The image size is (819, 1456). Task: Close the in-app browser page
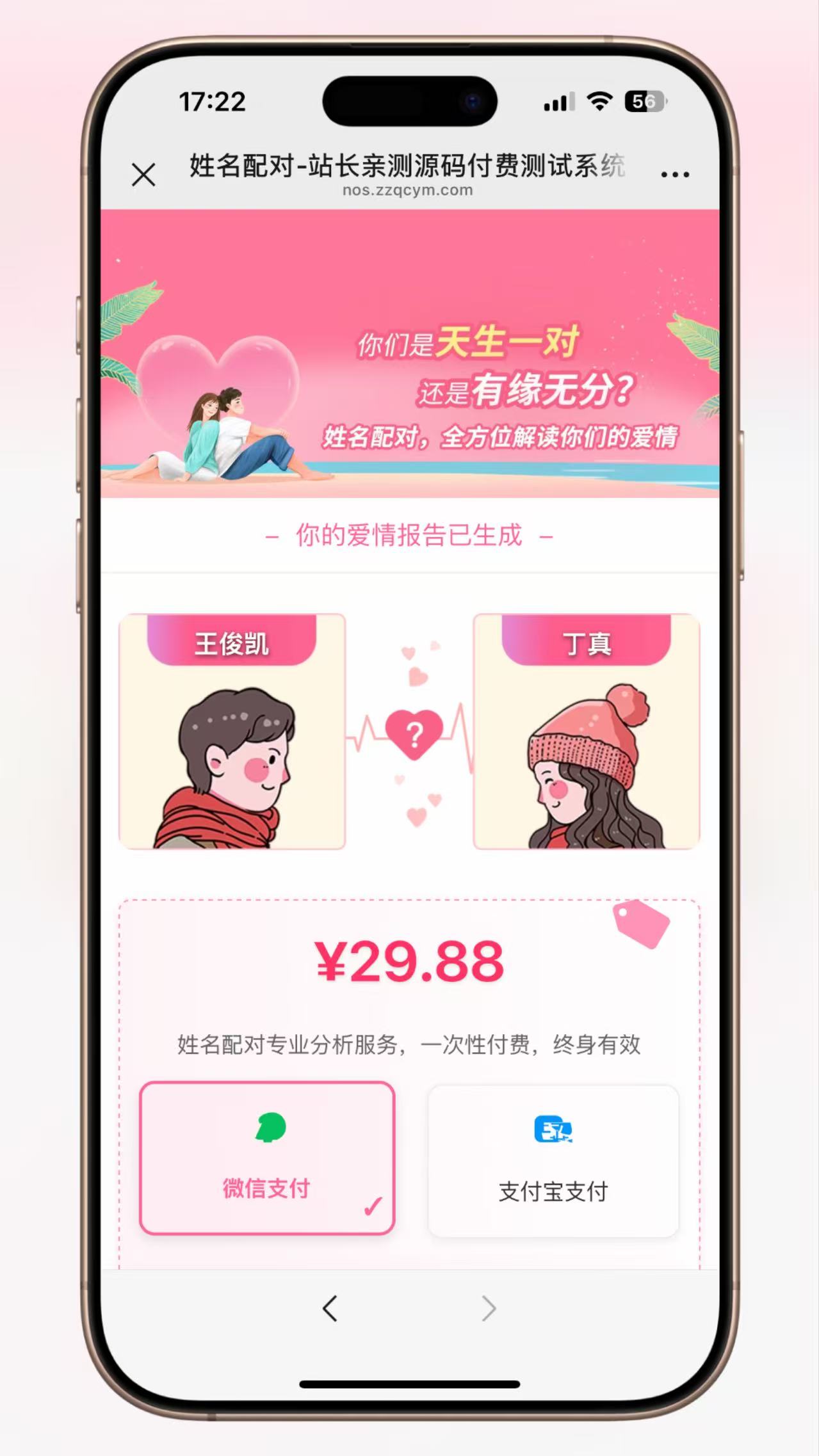143,174
